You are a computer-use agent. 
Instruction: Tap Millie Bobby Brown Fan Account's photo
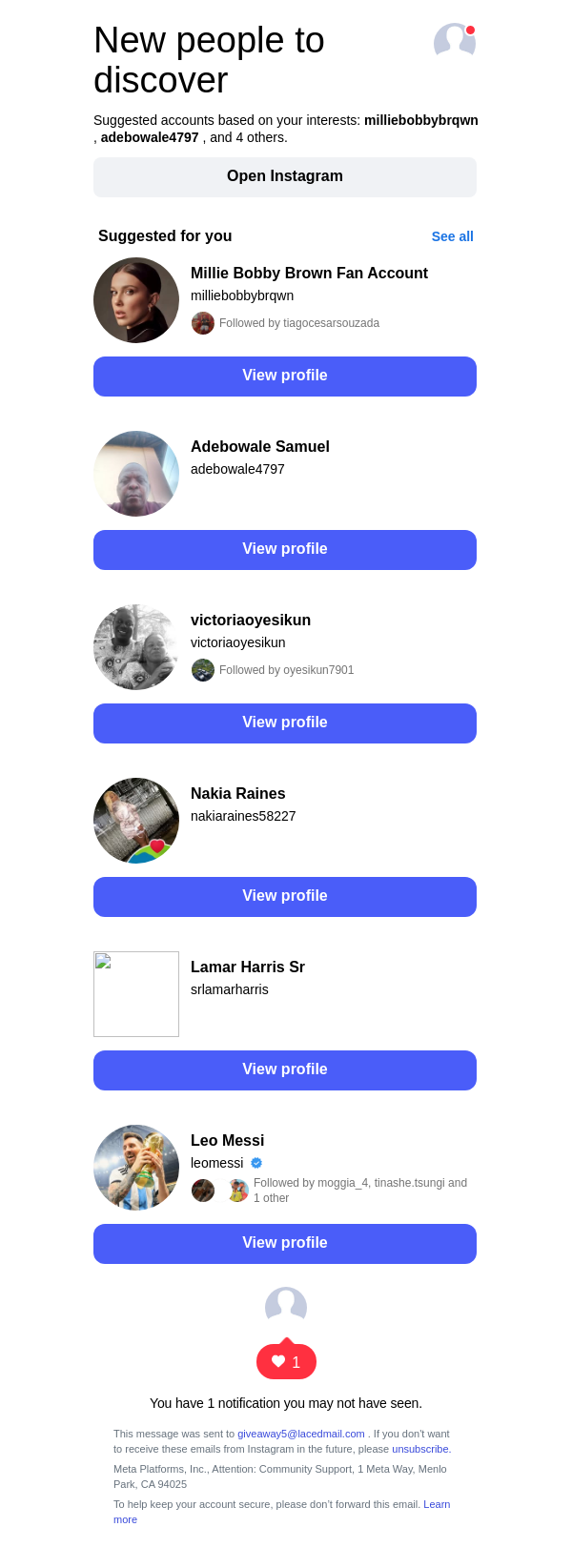click(136, 300)
